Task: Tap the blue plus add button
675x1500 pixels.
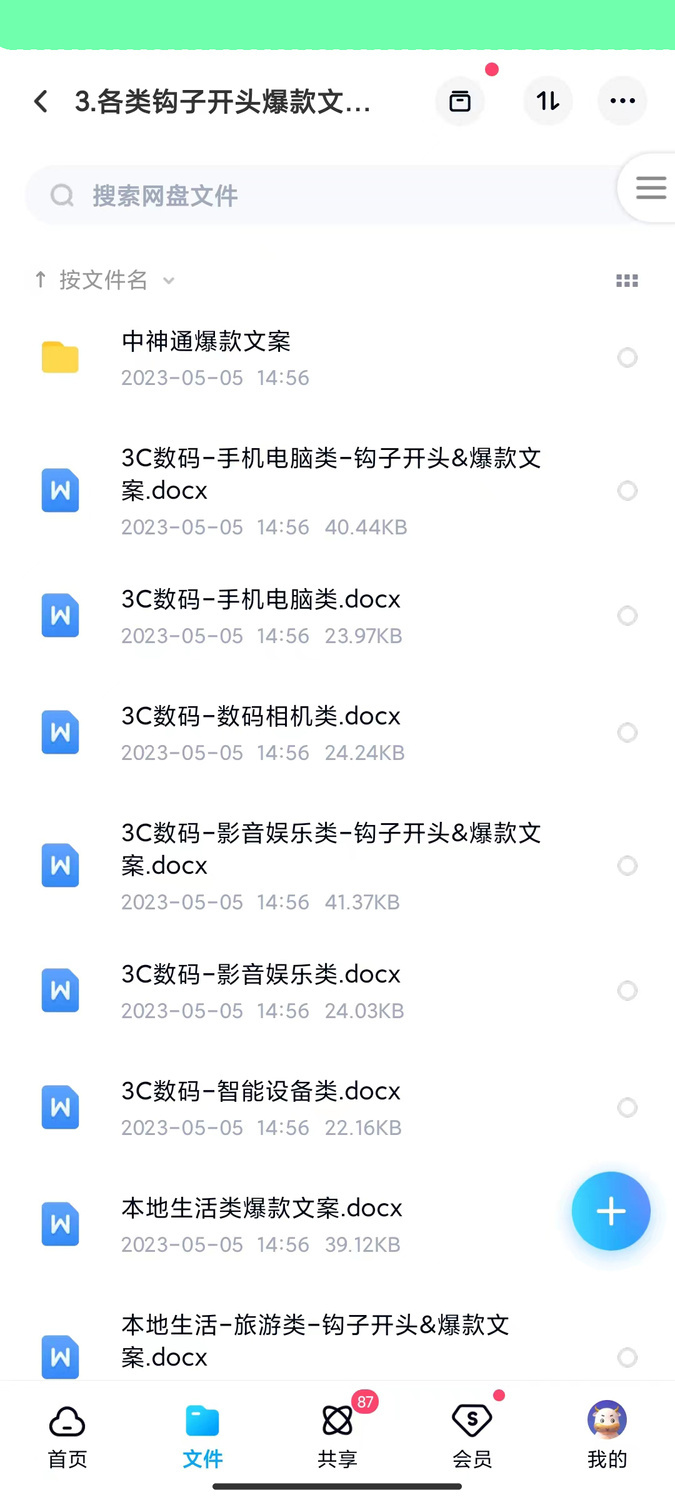Action: 611,1211
